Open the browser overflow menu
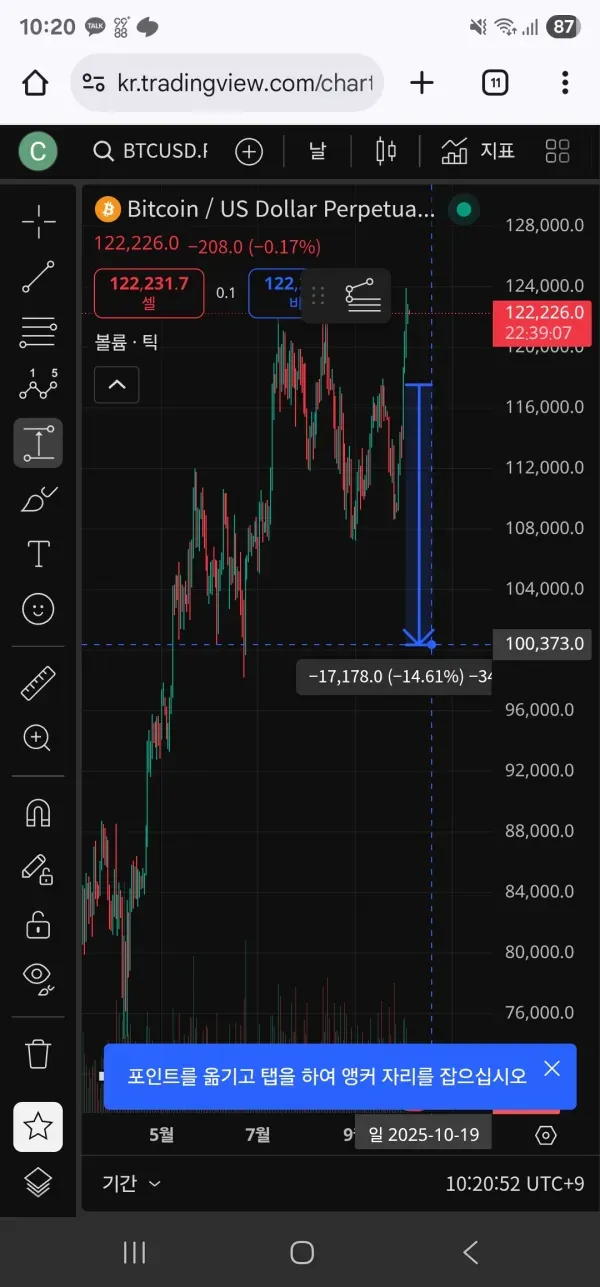 [565, 83]
